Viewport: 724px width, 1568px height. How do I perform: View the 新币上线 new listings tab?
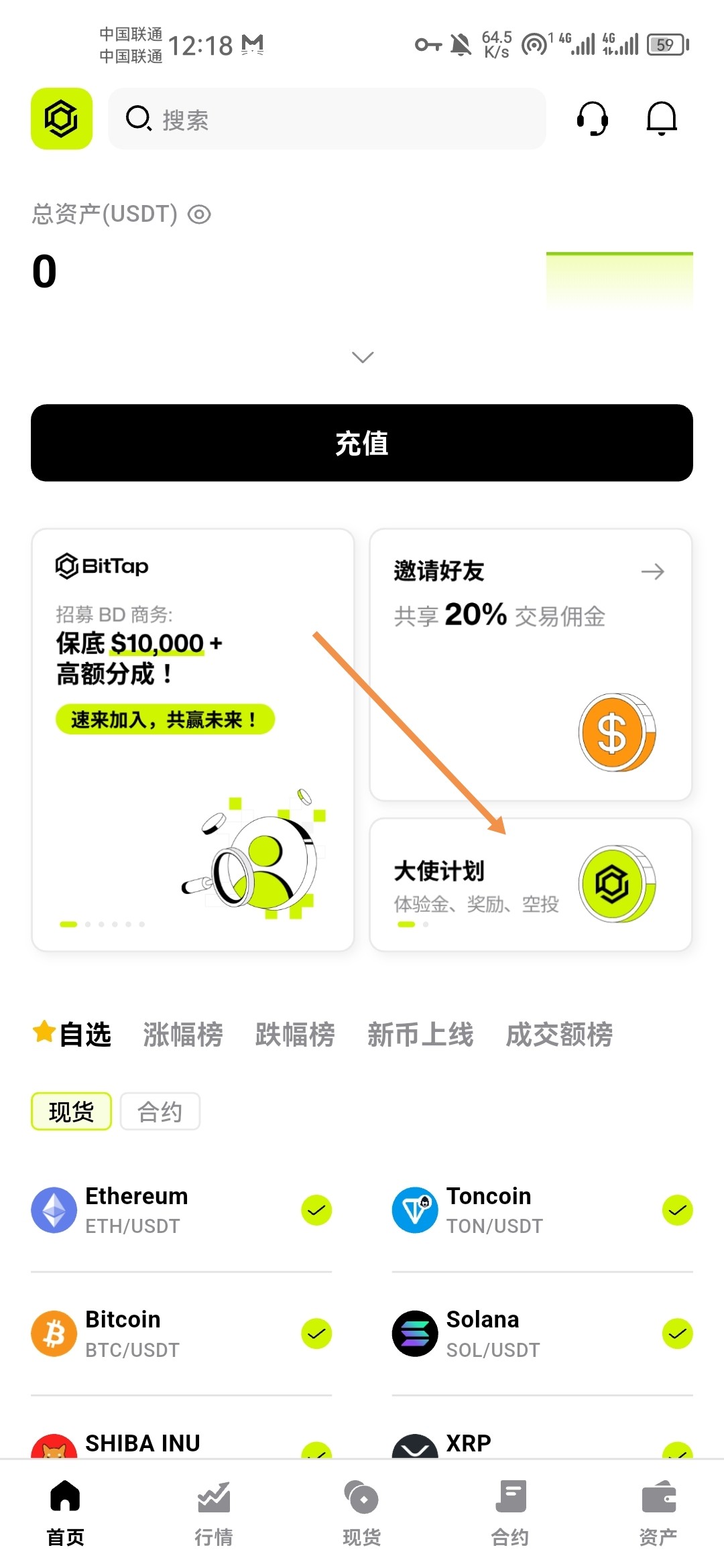[420, 1035]
